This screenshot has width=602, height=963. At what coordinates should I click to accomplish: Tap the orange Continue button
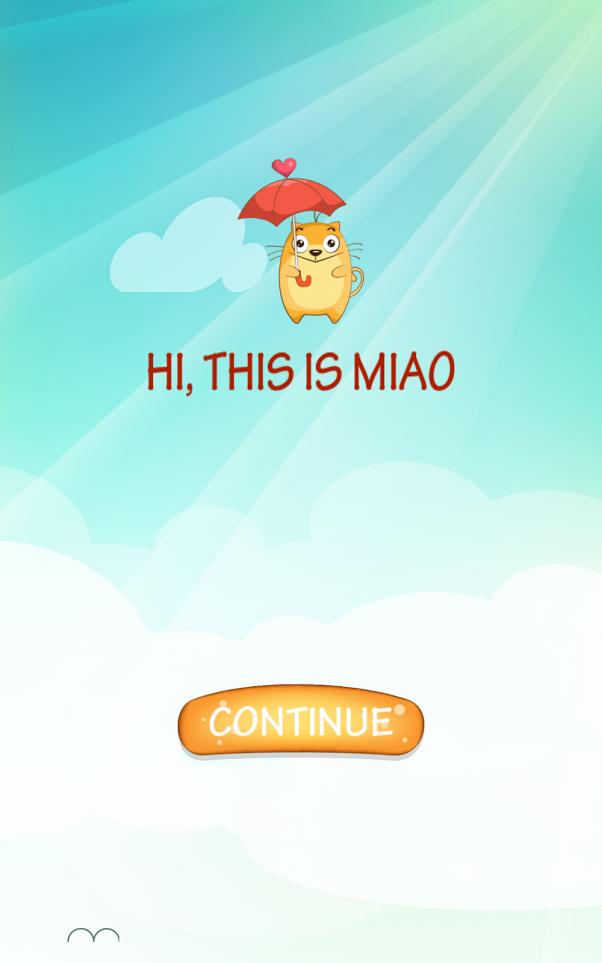pos(301,721)
